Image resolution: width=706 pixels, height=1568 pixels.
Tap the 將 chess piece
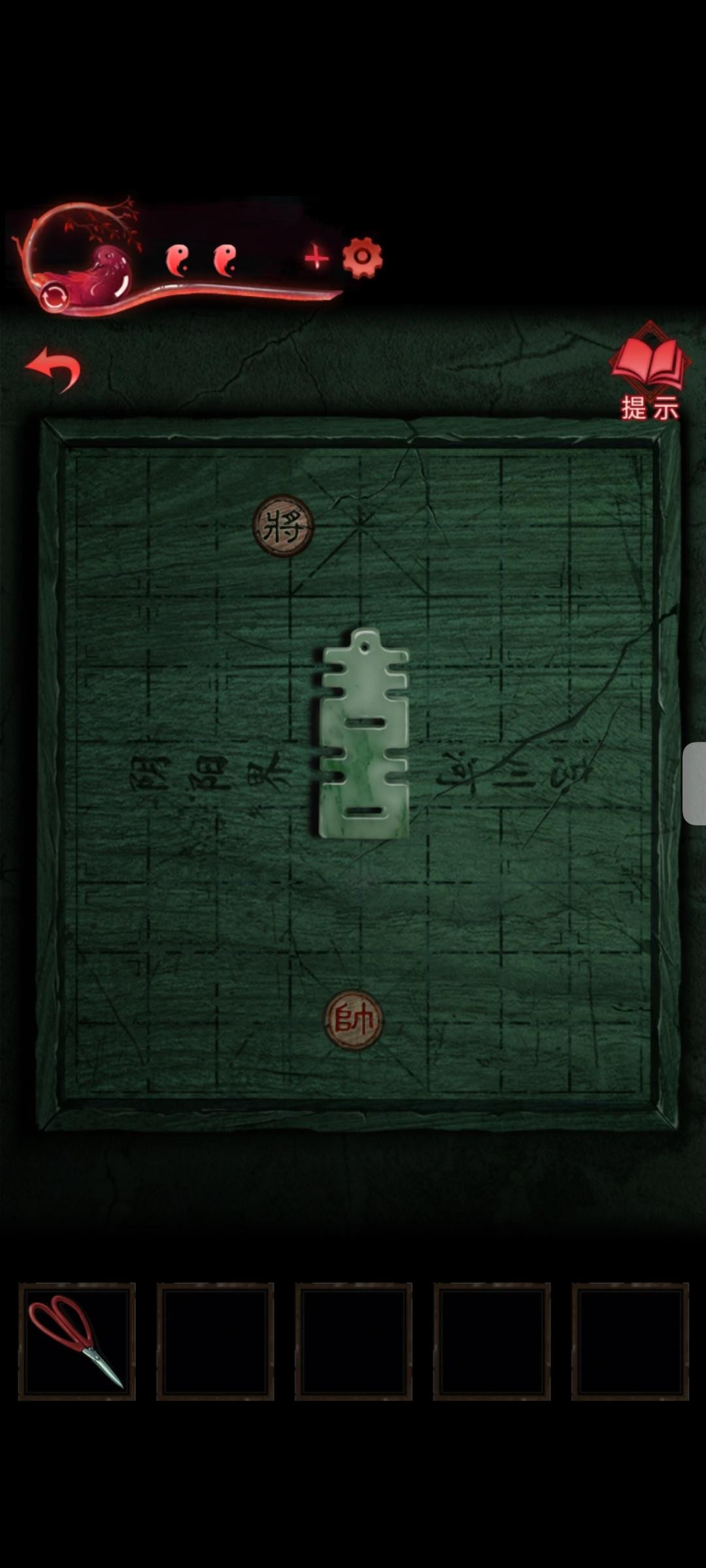click(x=283, y=525)
